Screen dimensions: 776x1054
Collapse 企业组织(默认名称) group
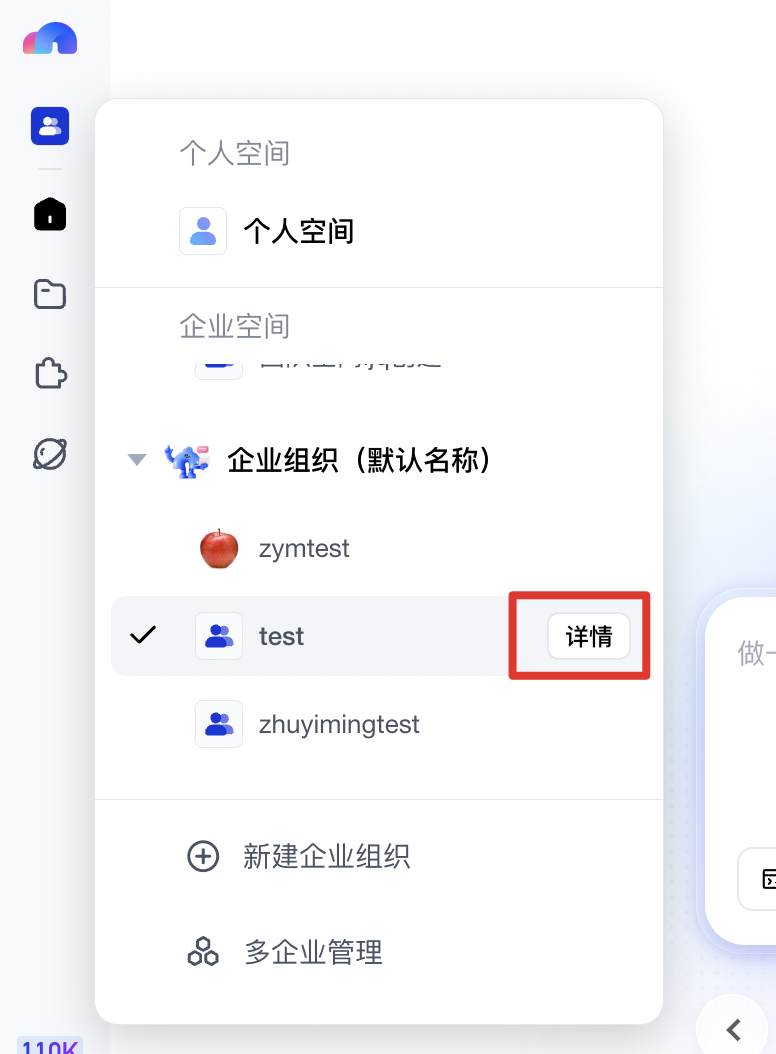coord(137,460)
